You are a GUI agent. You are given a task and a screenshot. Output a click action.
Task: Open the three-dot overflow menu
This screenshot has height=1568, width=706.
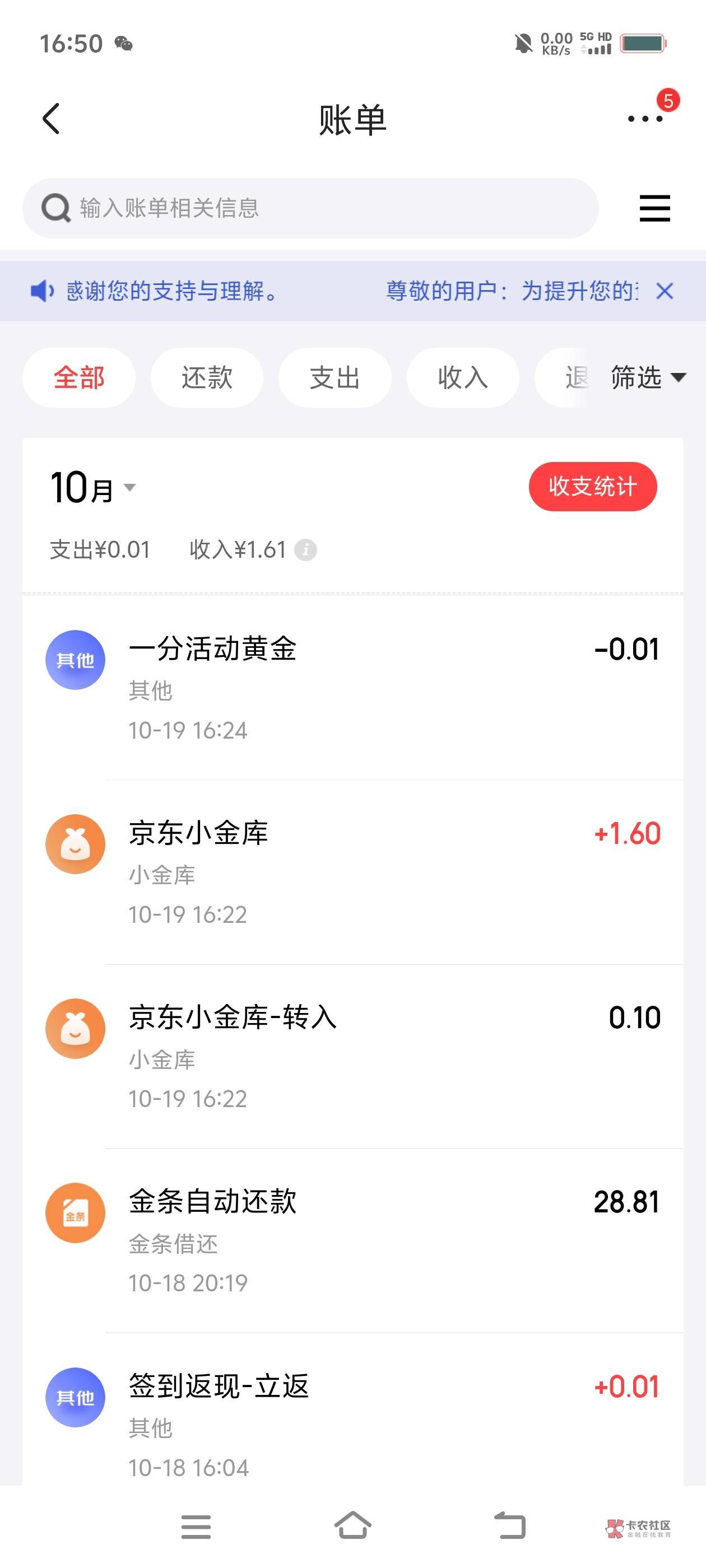click(645, 118)
